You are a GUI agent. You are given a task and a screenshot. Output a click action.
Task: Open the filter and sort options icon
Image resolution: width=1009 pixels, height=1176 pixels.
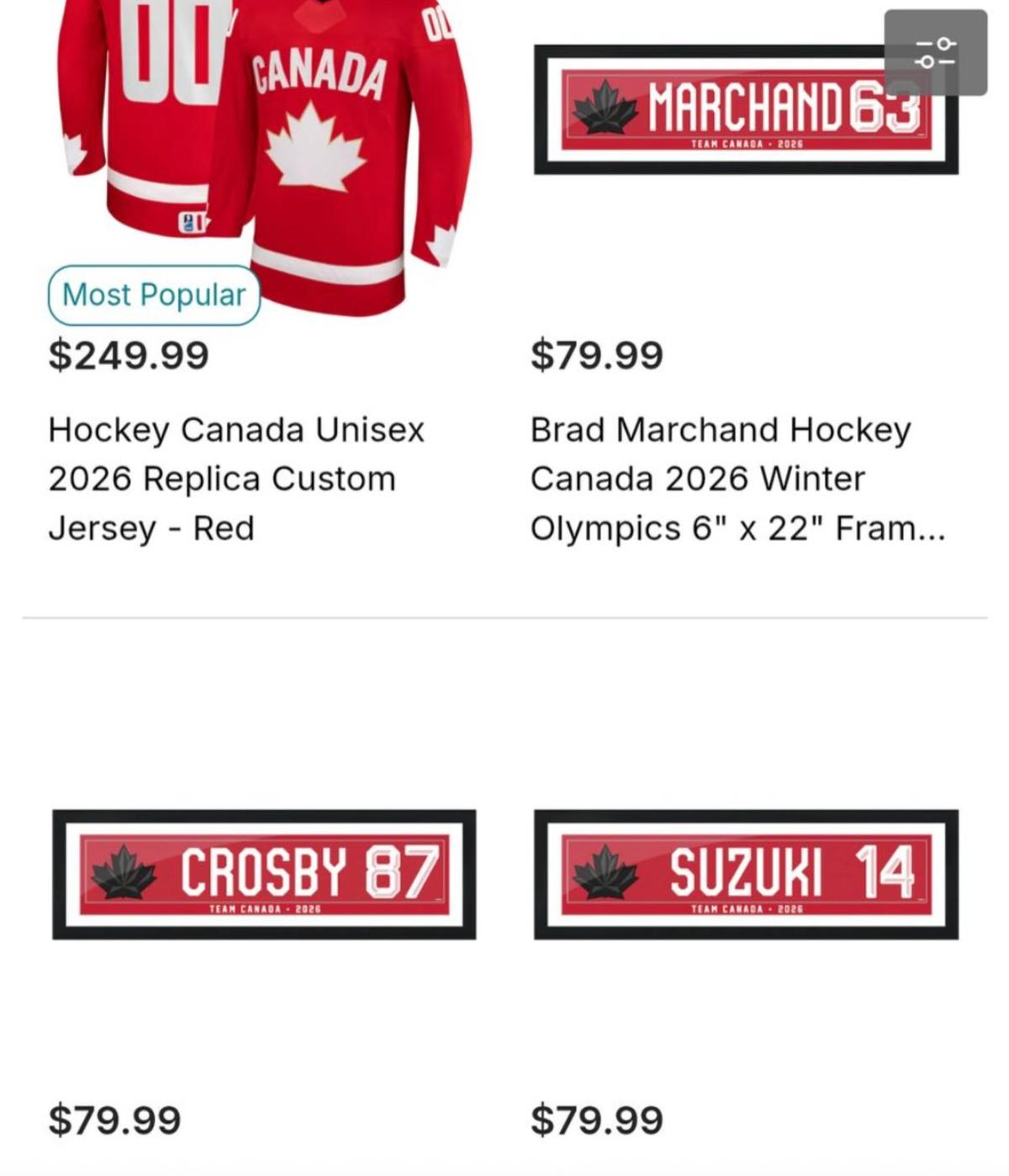tap(936, 52)
